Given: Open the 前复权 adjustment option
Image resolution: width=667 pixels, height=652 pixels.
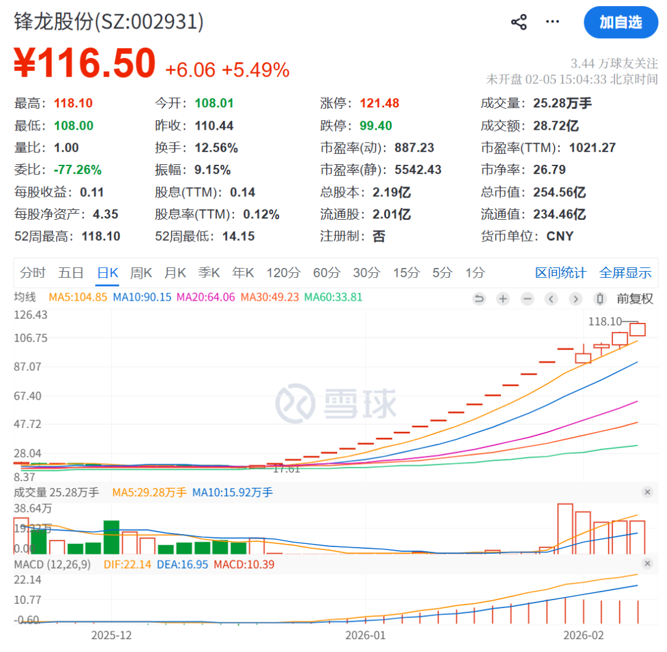Looking at the screenshot, I should (634, 298).
